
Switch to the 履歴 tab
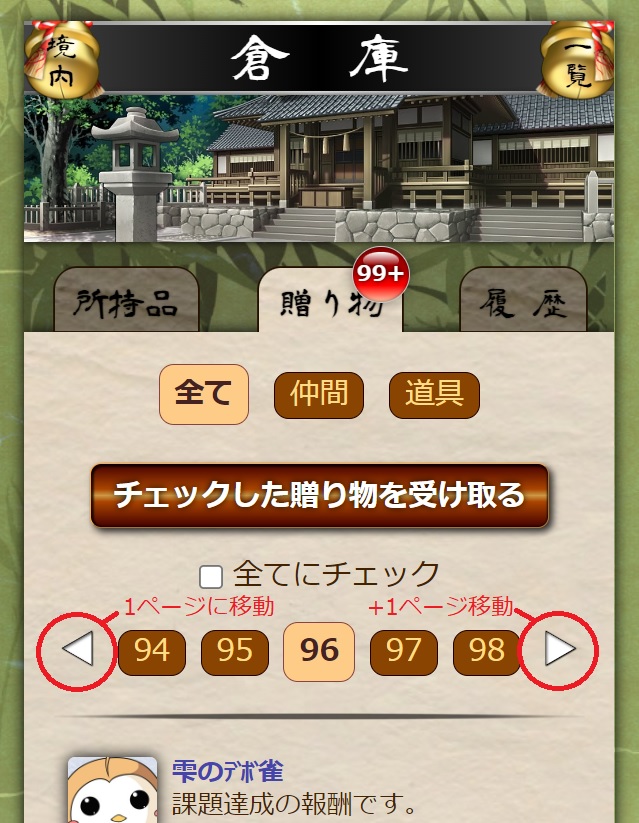(523, 302)
